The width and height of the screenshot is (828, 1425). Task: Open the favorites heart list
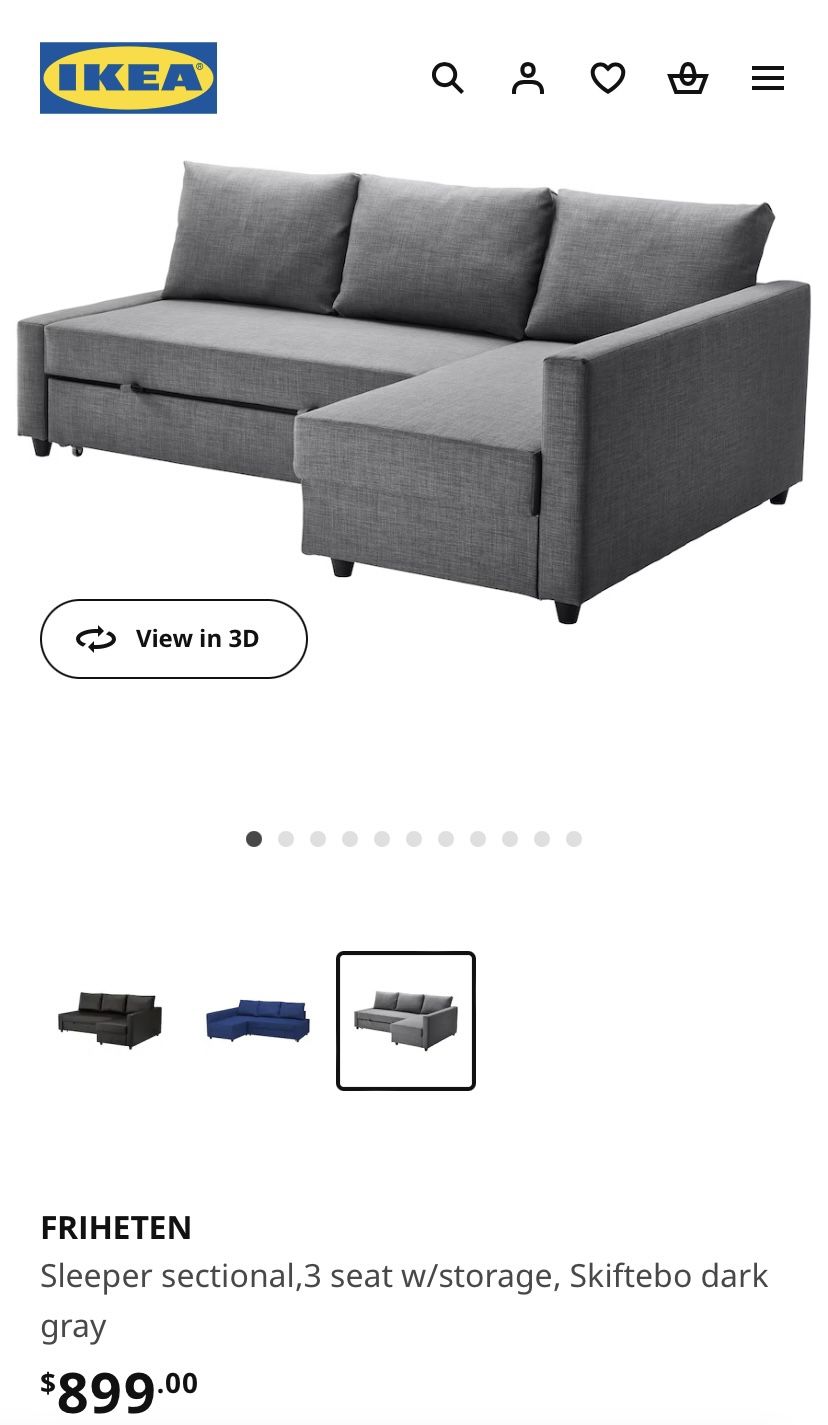607,78
